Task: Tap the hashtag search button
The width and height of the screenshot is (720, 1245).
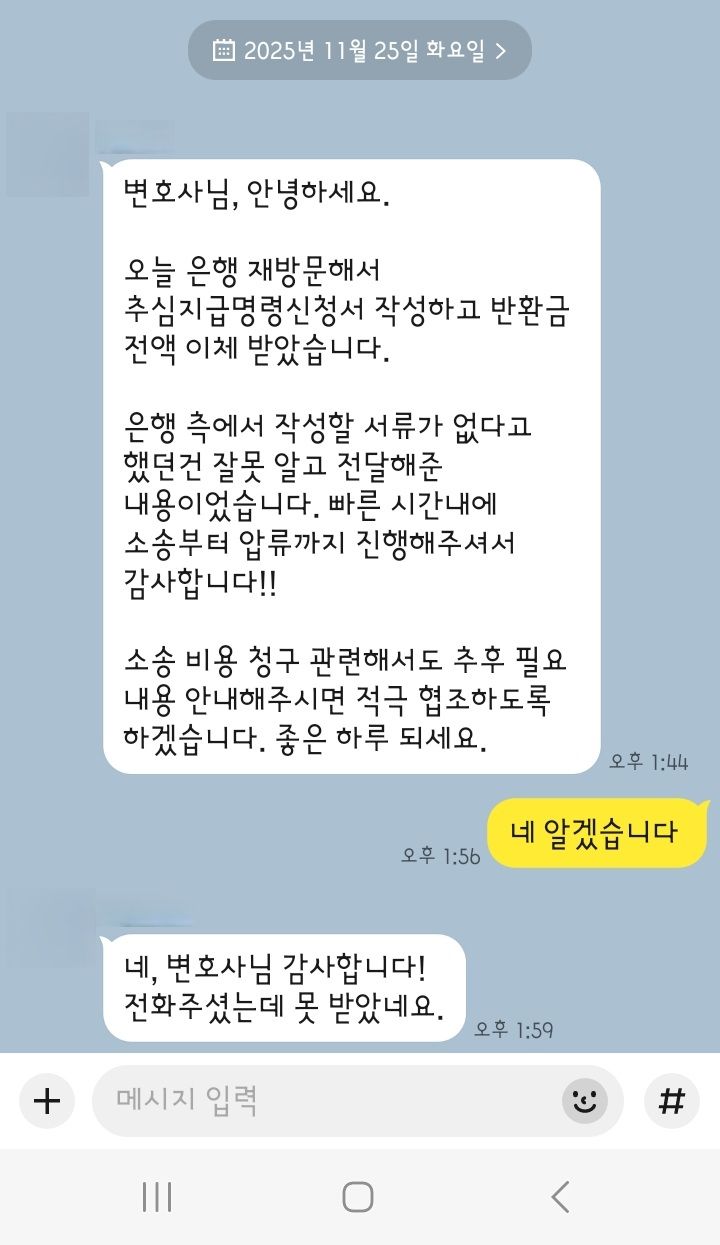Action: point(672,1101)
